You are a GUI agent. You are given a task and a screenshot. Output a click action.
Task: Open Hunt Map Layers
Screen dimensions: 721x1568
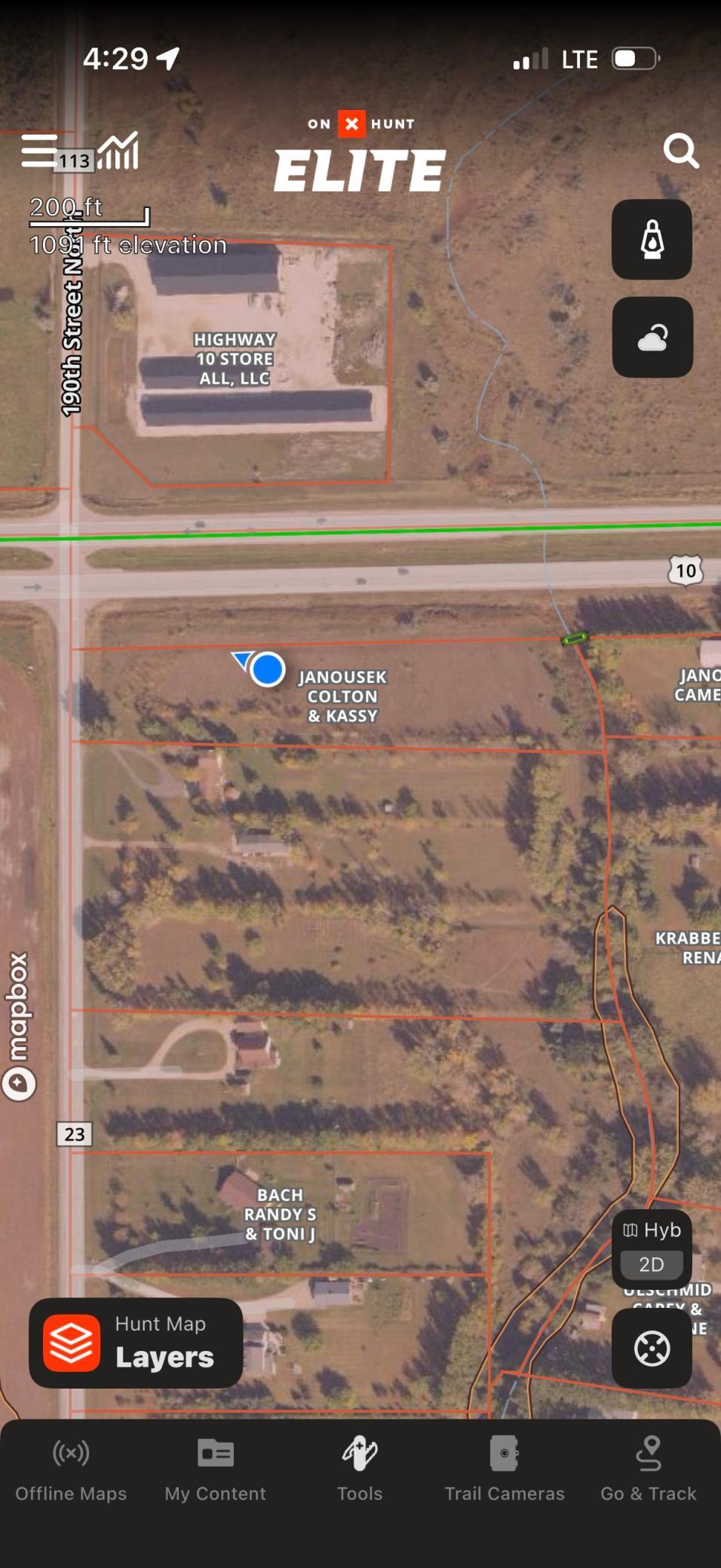(x=136, y=1343)
